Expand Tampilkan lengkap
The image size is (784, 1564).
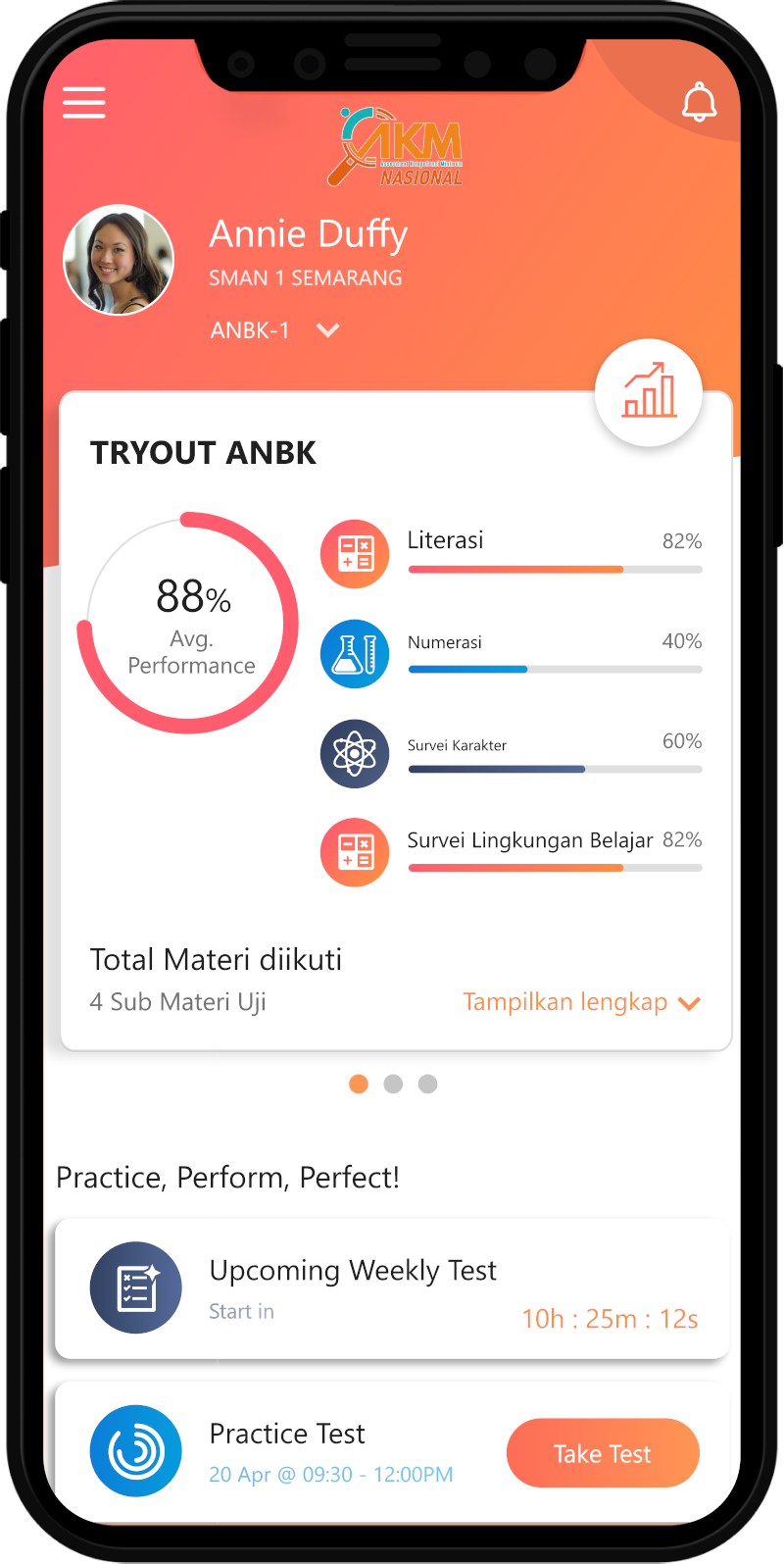581,1002
